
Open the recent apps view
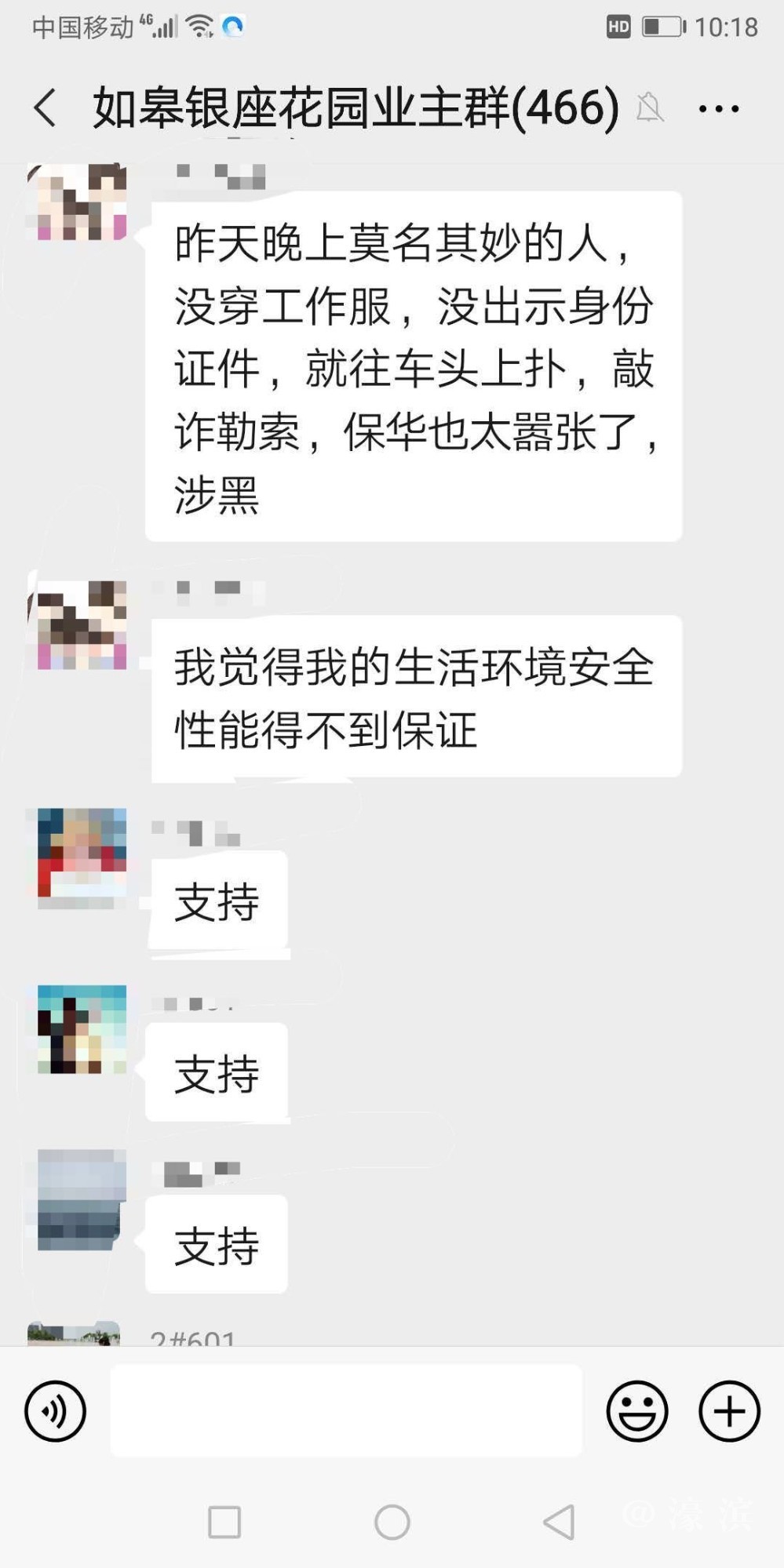coord(224,1523)
